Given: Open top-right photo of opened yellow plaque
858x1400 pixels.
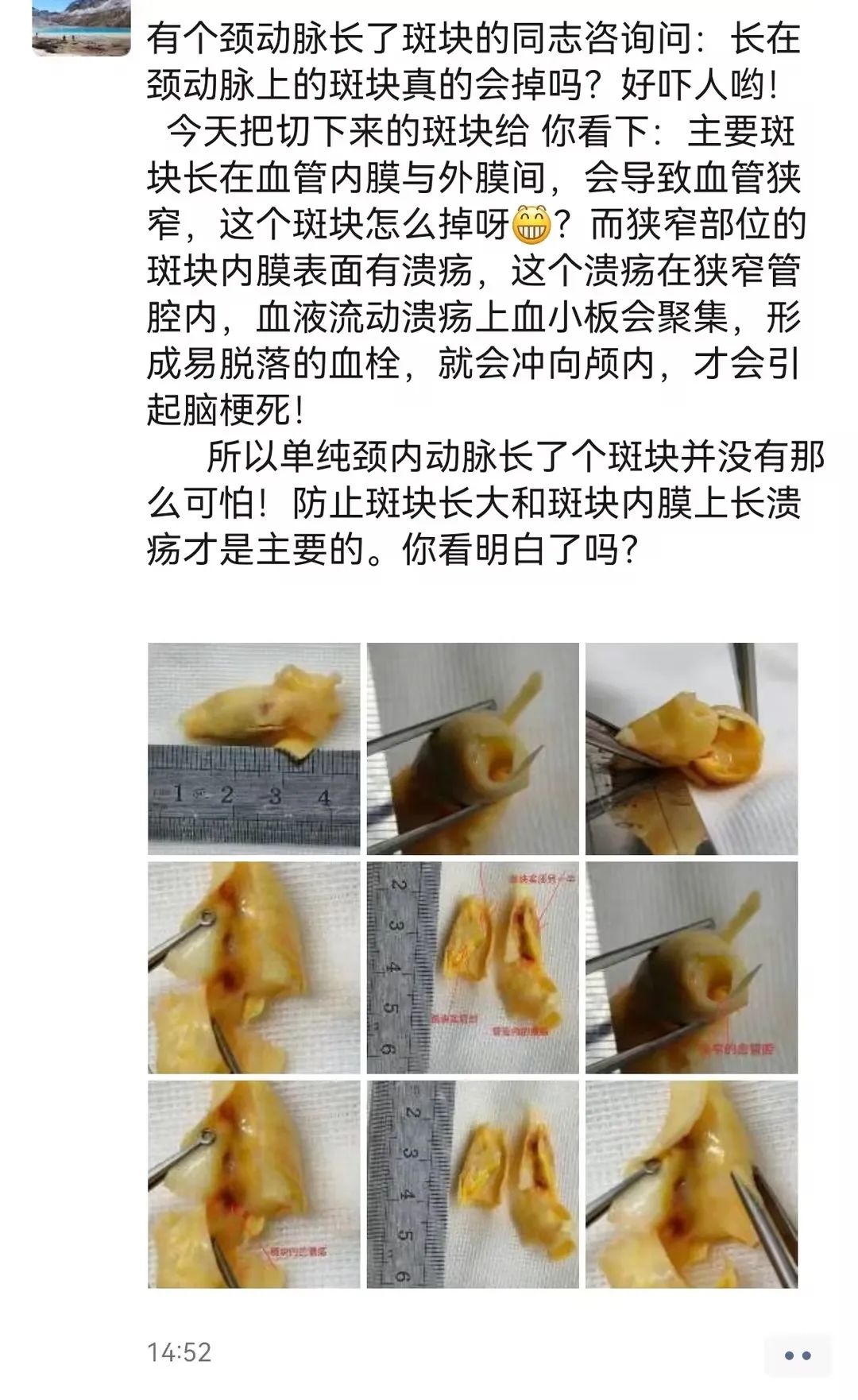Looking at the screenshot, I should pos(691,748).
